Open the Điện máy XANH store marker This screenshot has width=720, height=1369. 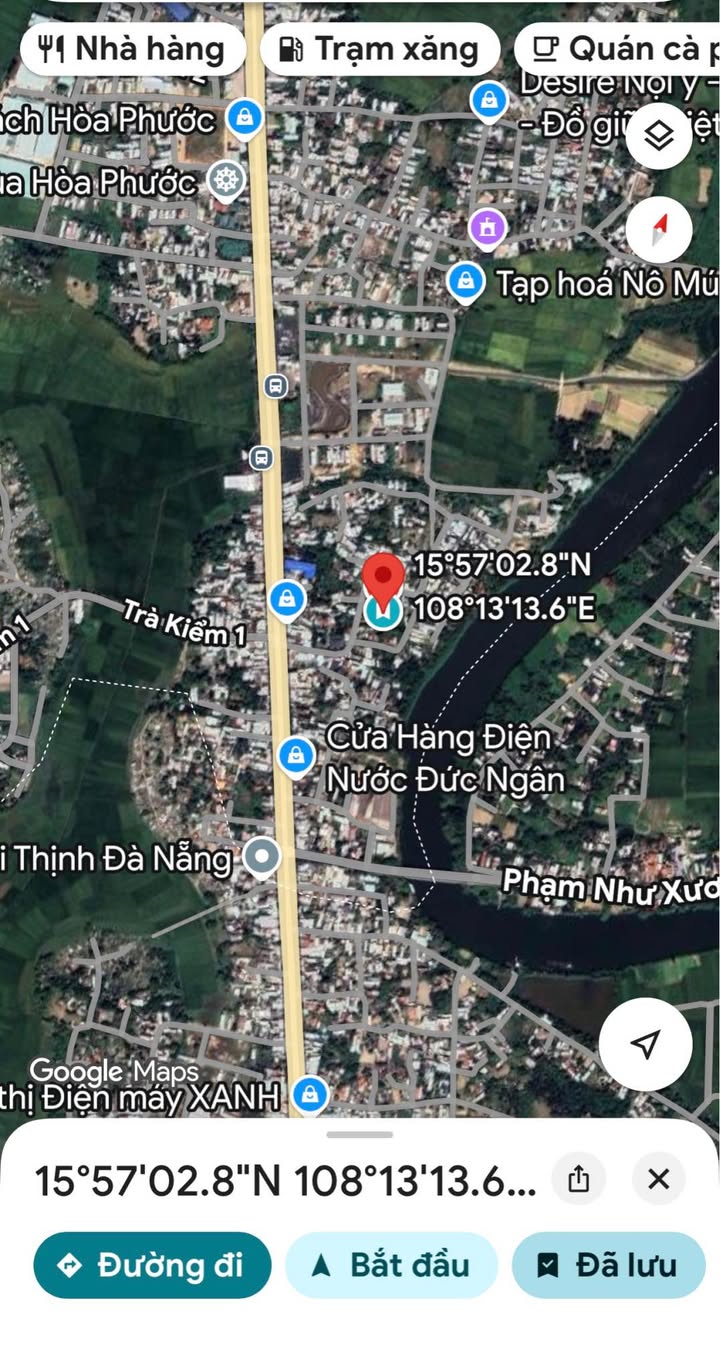[x=311, y=1094]
